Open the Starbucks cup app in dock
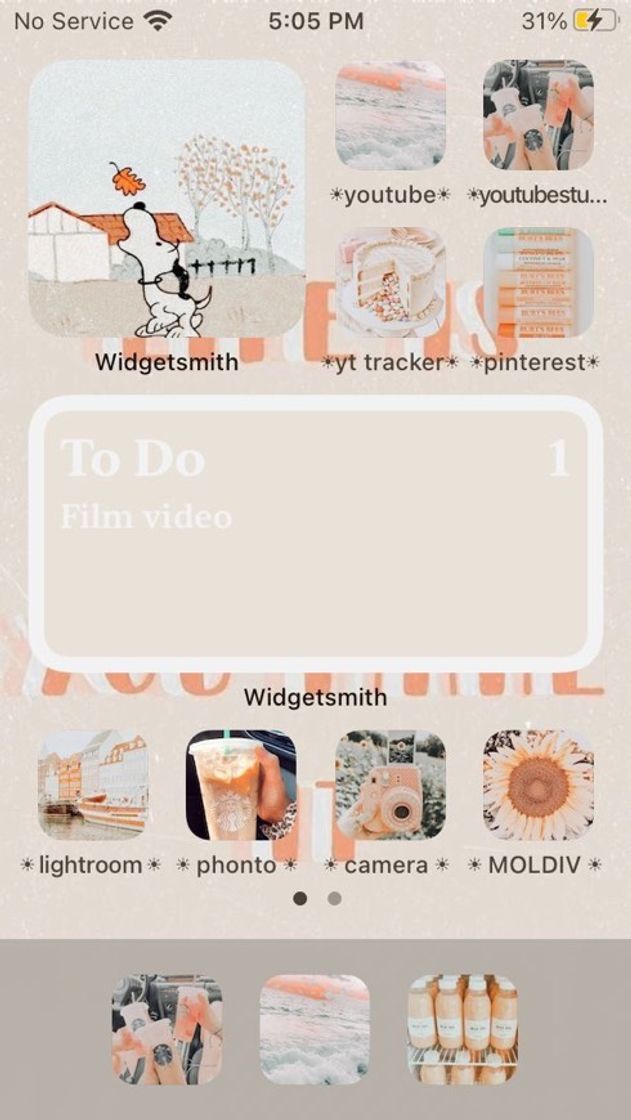Viewport: 631px width, 1120px height. pyautogui.click(x=167, y=1030)
